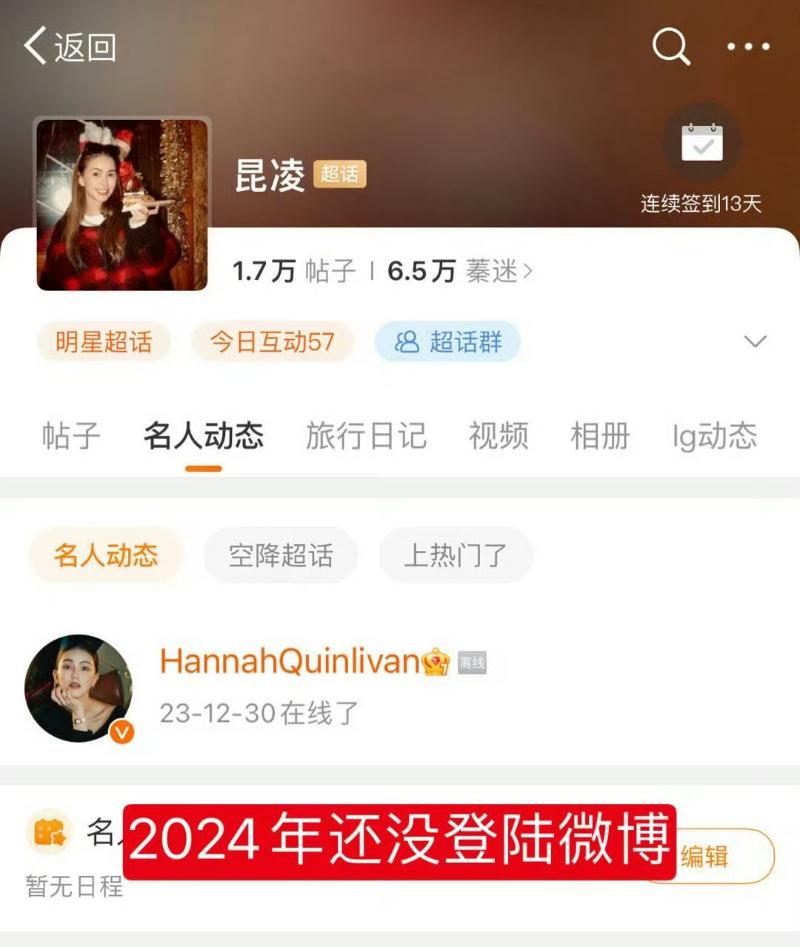The image size is (800, 947).
Task: Expand the chips row with the chevron
Action: (x=755, y=342)
